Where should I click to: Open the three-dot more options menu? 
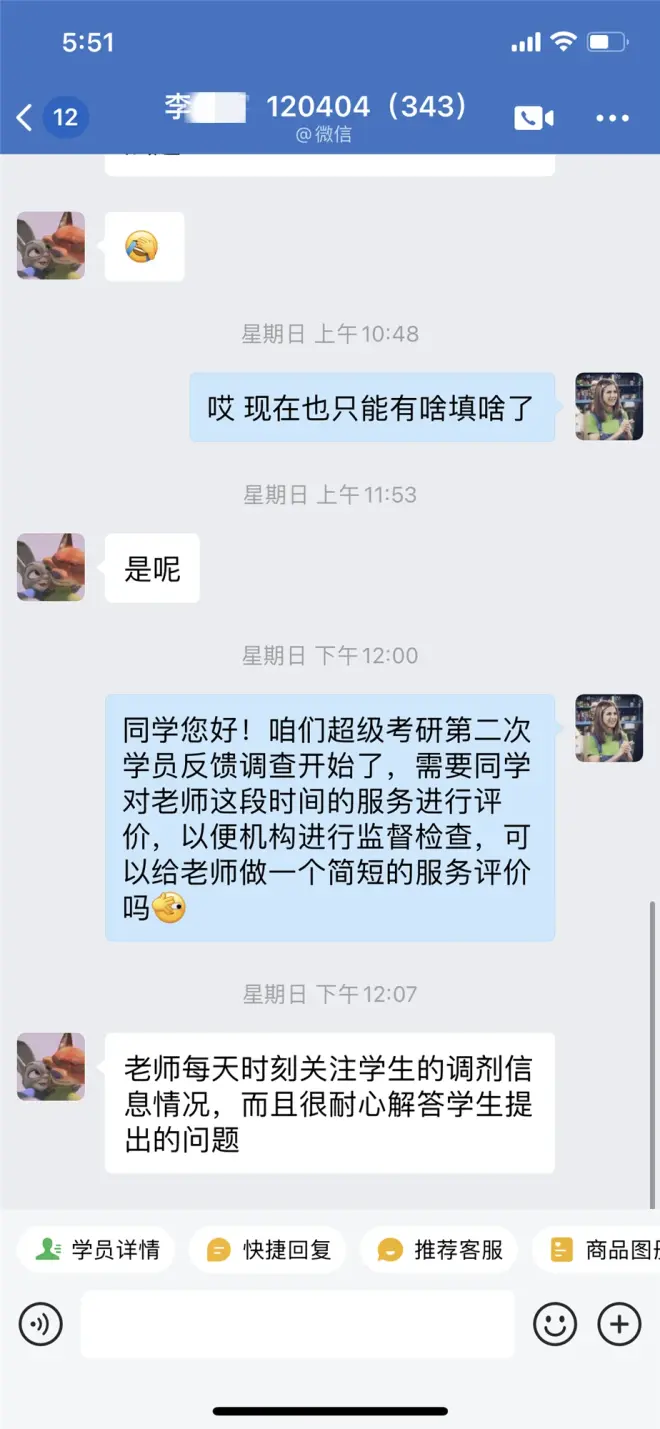[612, 118]
